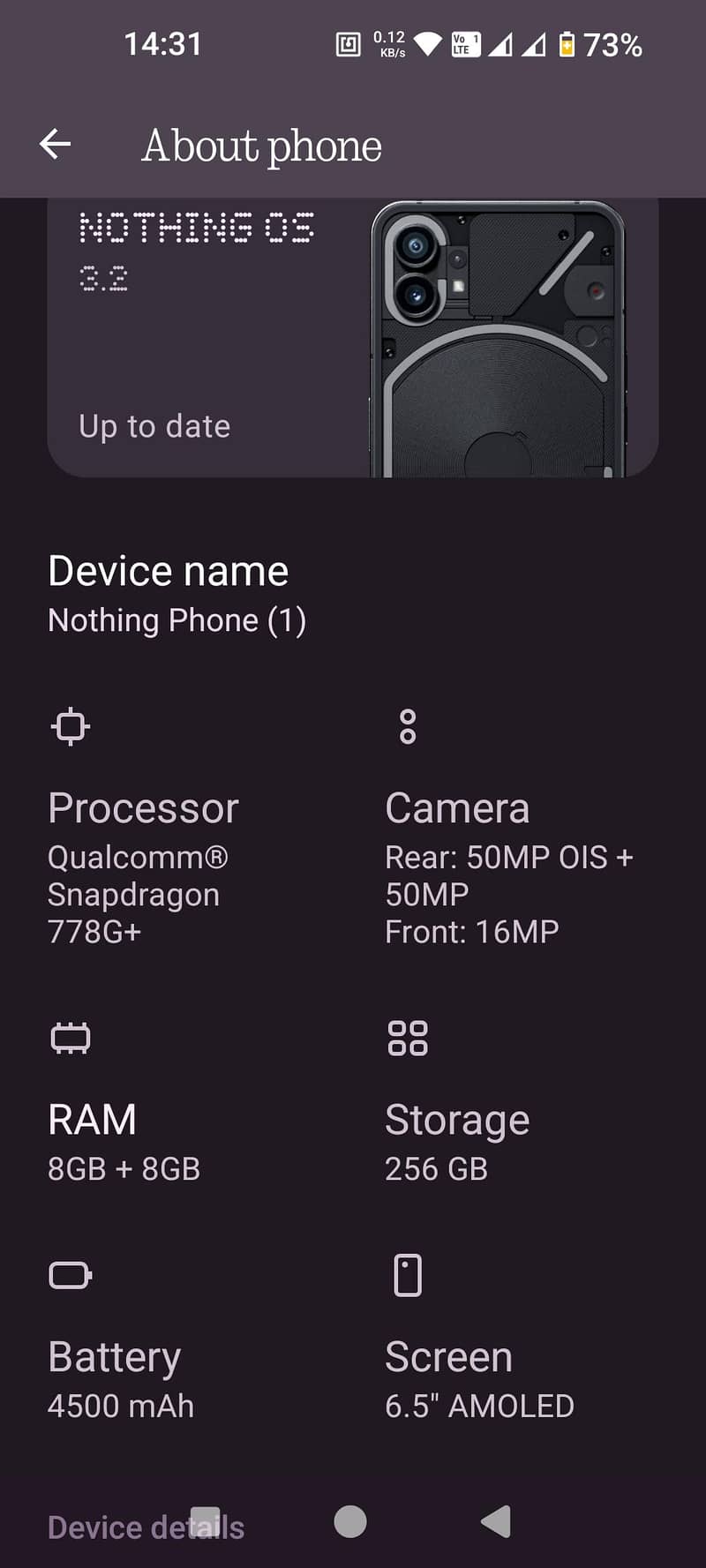The image size is (706, 1568).
Task: Tap the system home button
Action: point(350,1521)
